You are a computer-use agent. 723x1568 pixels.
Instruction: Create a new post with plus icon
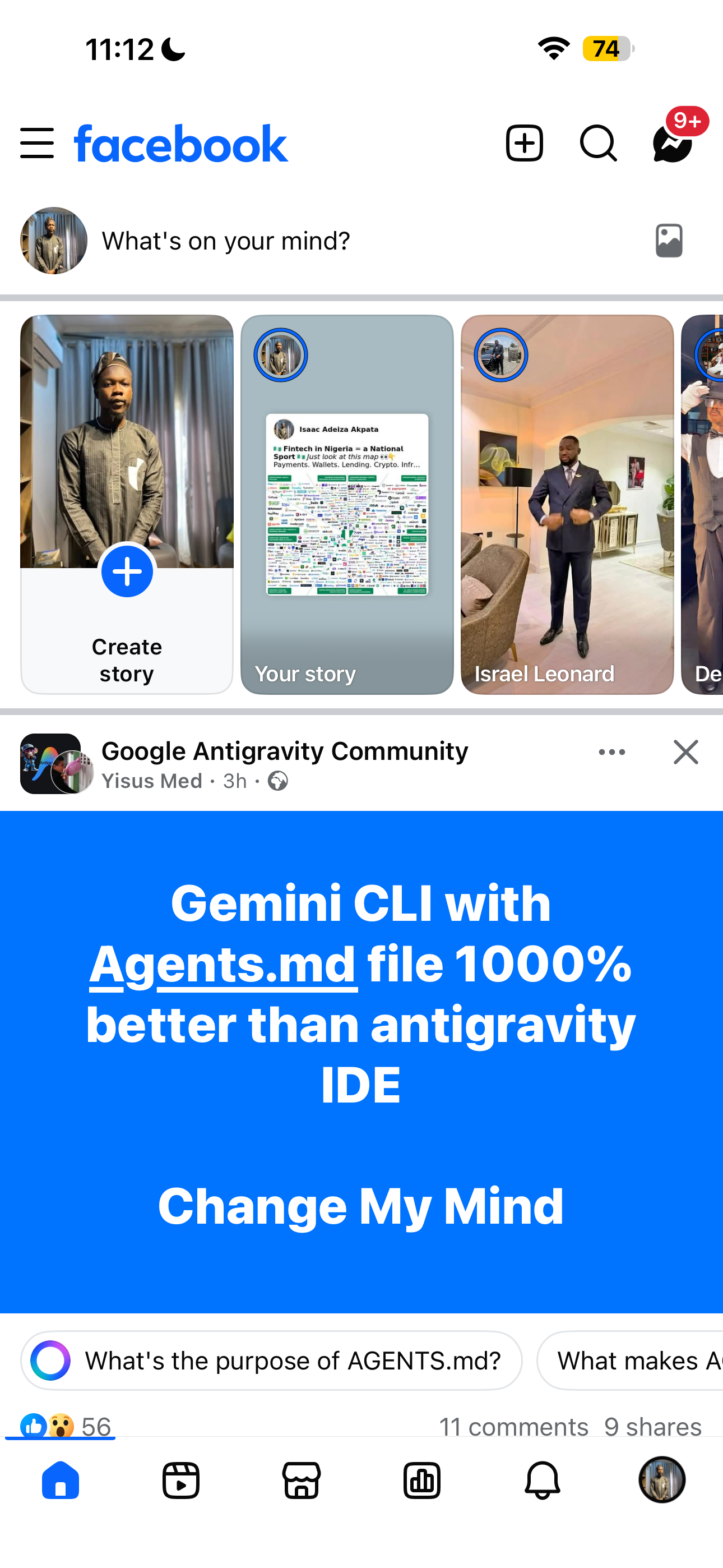coord(524,144)
